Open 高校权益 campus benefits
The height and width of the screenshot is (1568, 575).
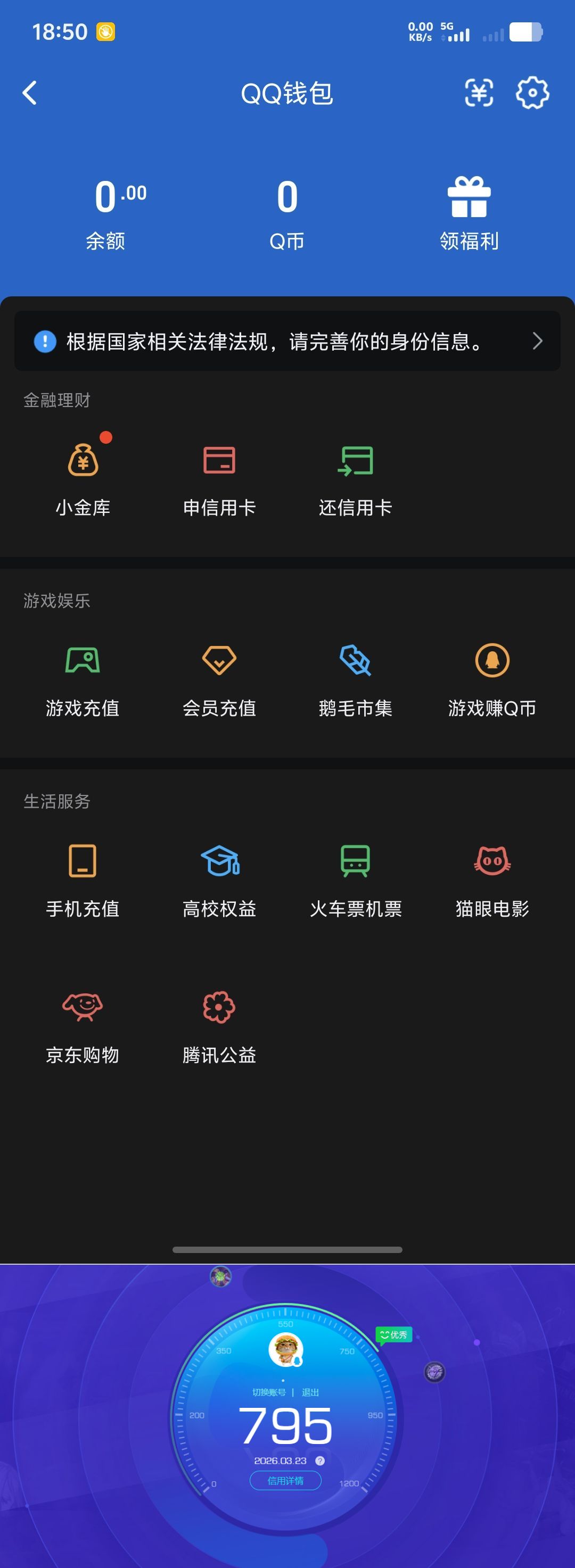(219, 880)
